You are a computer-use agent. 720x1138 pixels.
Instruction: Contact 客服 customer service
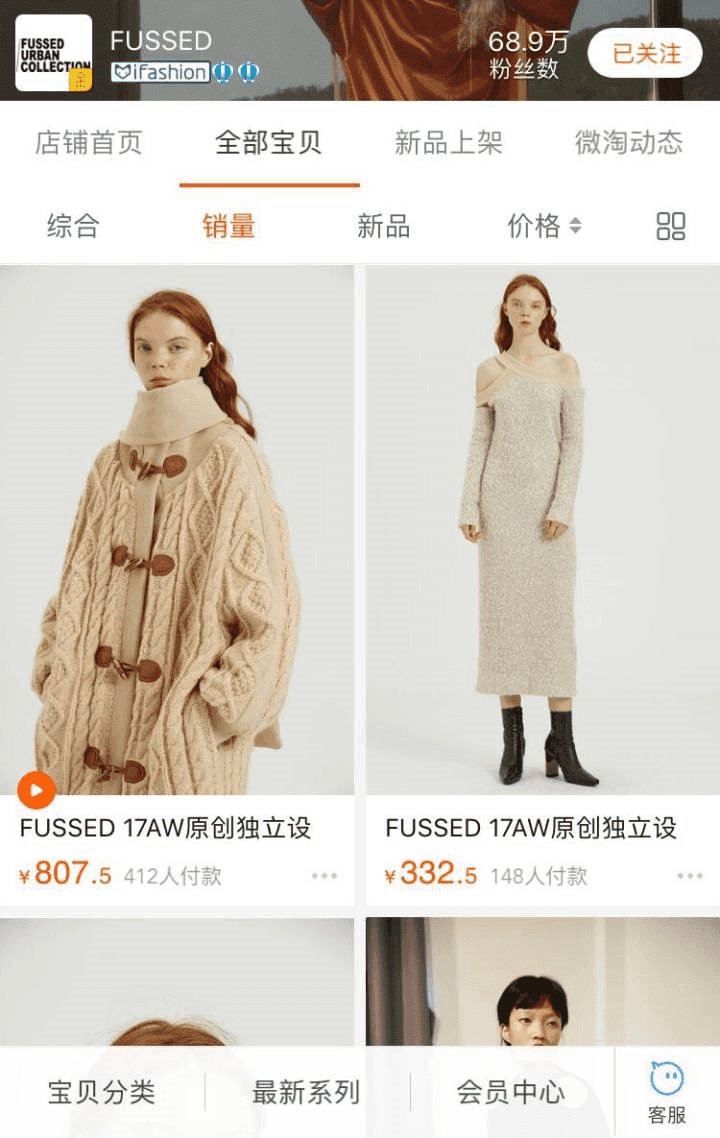(x=667, y=1092)
